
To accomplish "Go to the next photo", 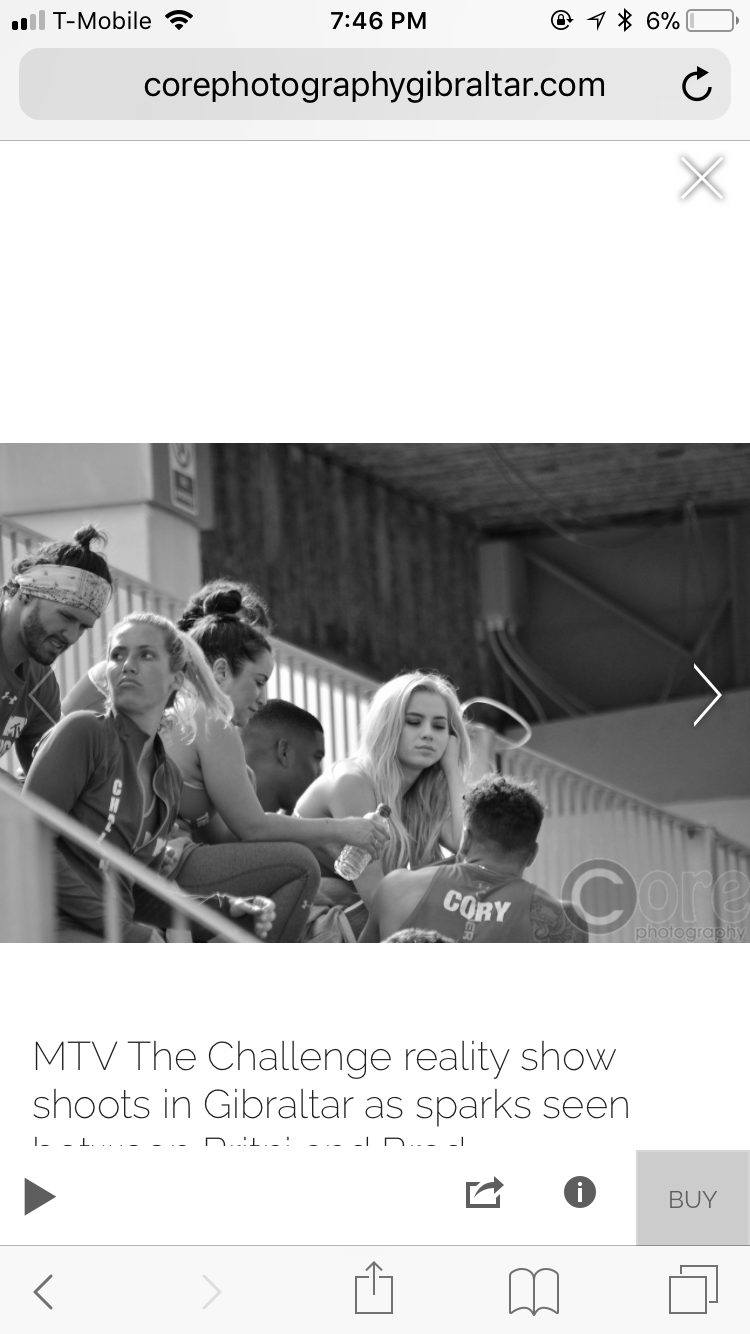I will (707, 693).
